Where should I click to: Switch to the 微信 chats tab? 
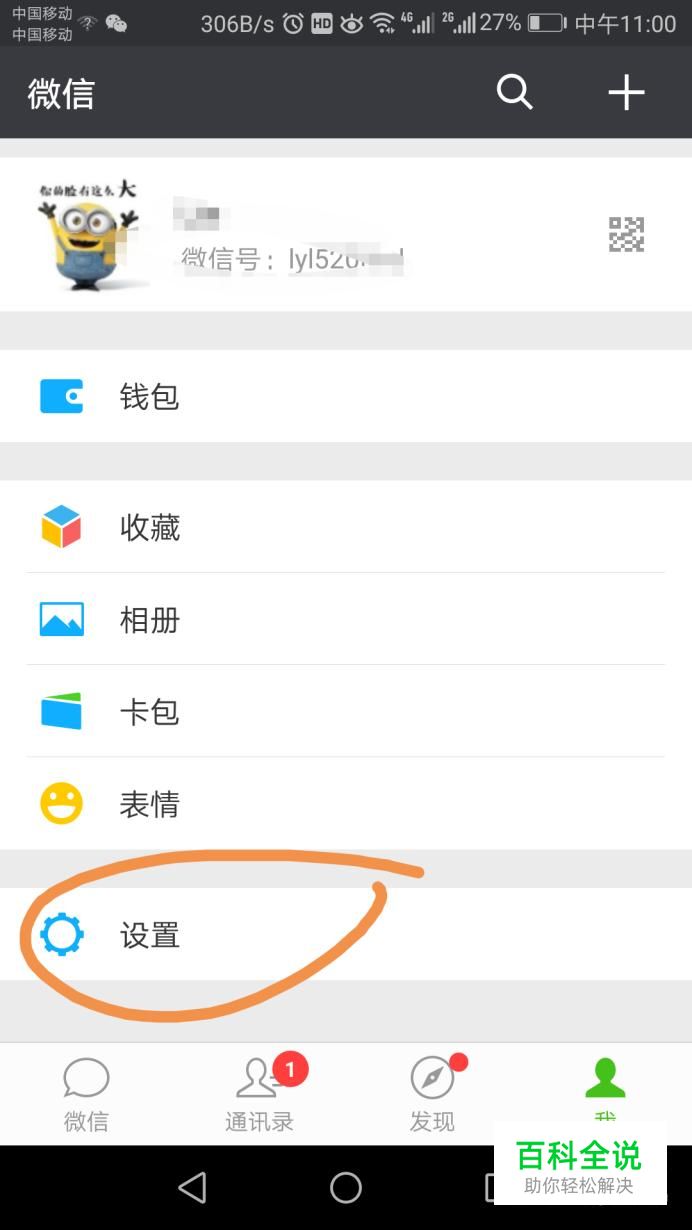coord(86,1094)
